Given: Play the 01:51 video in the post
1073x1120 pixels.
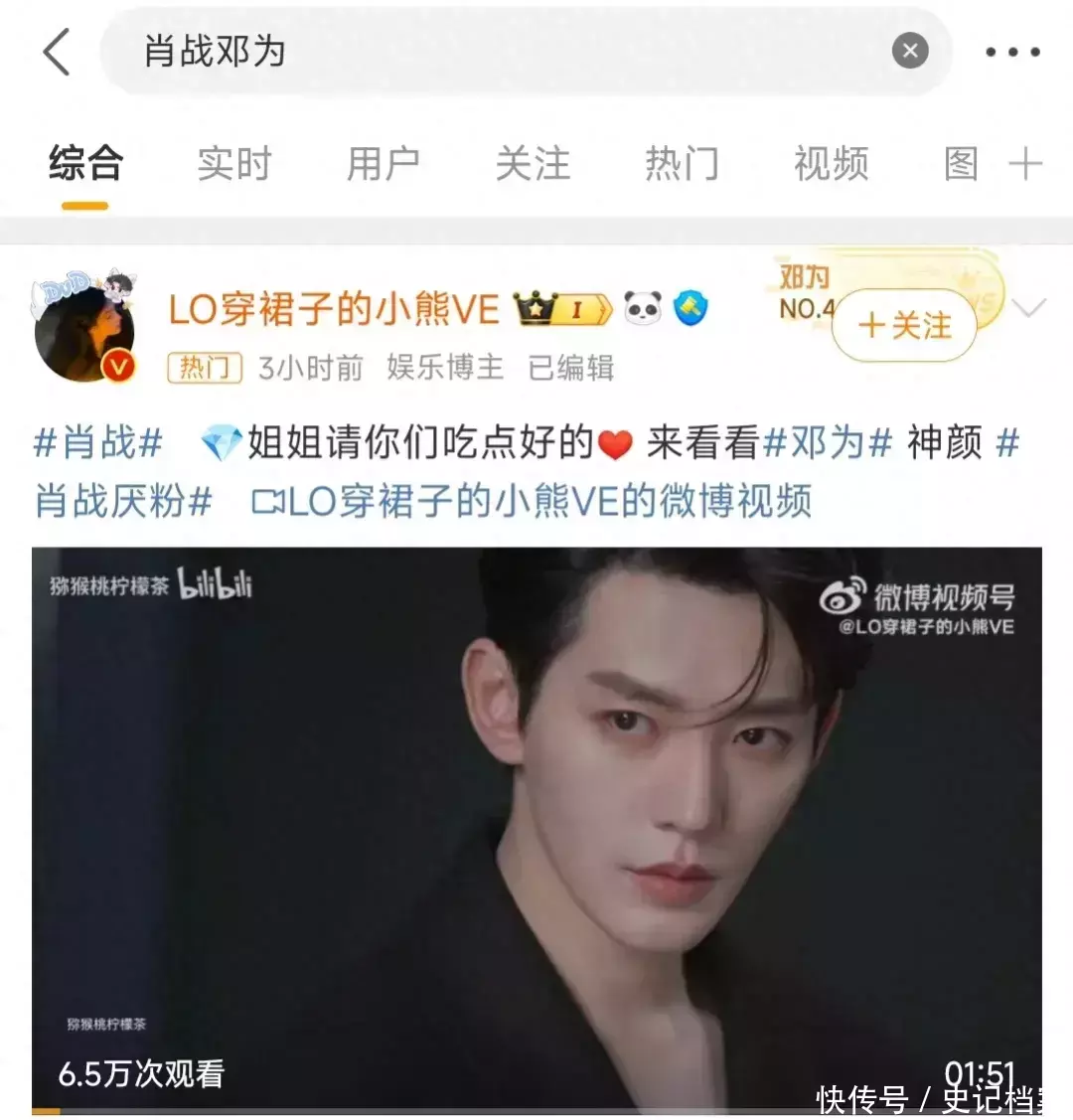Looking at the screenshot, I should click(x=536, y=830).
